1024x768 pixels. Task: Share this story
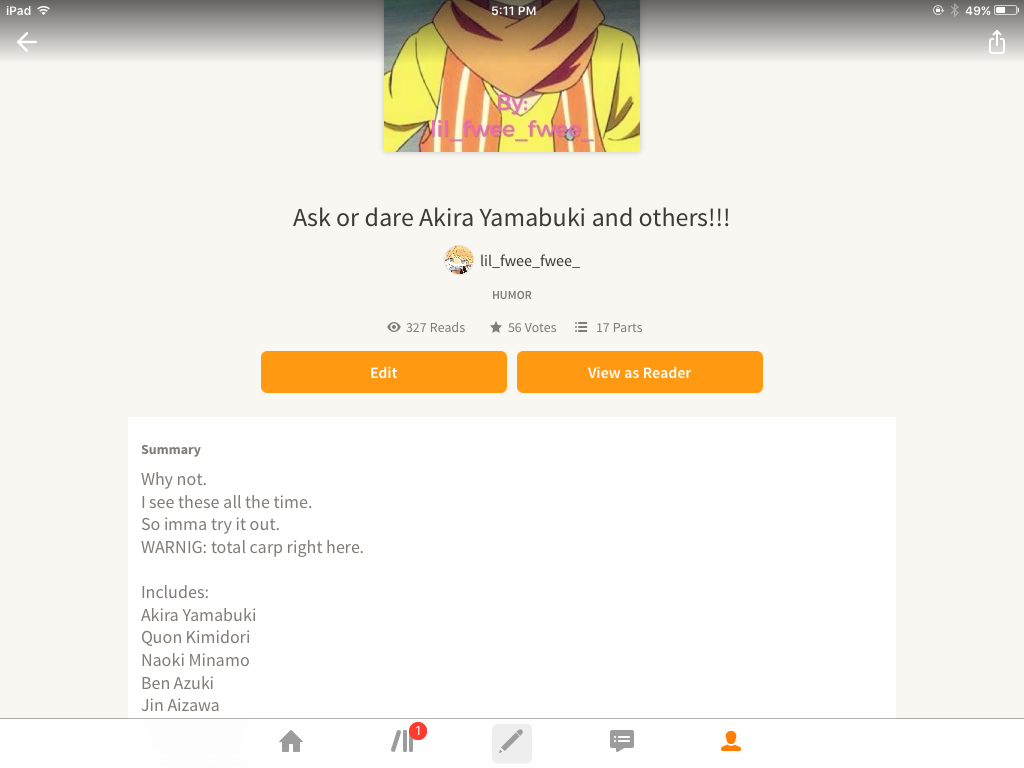point(996,42)
